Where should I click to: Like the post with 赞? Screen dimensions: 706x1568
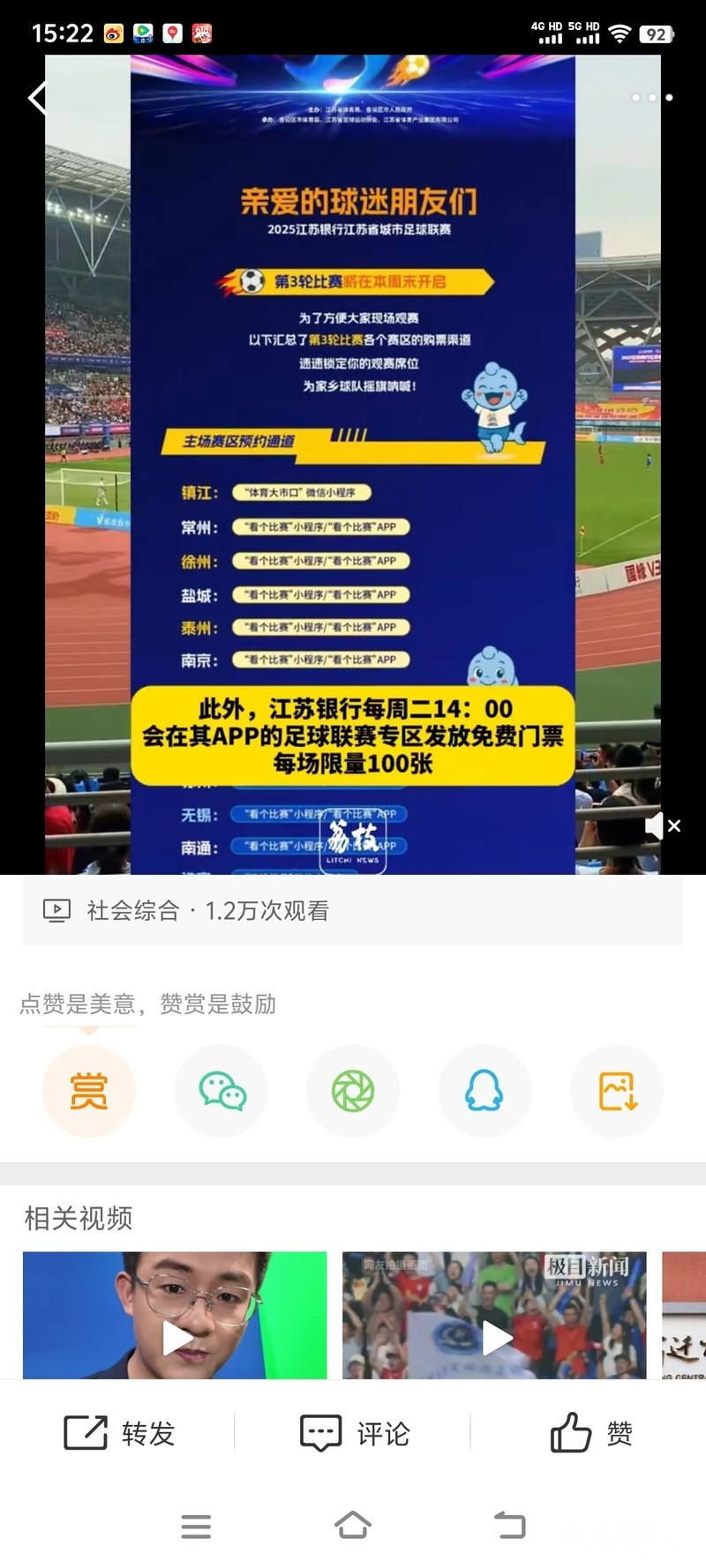pos(590,1433)
